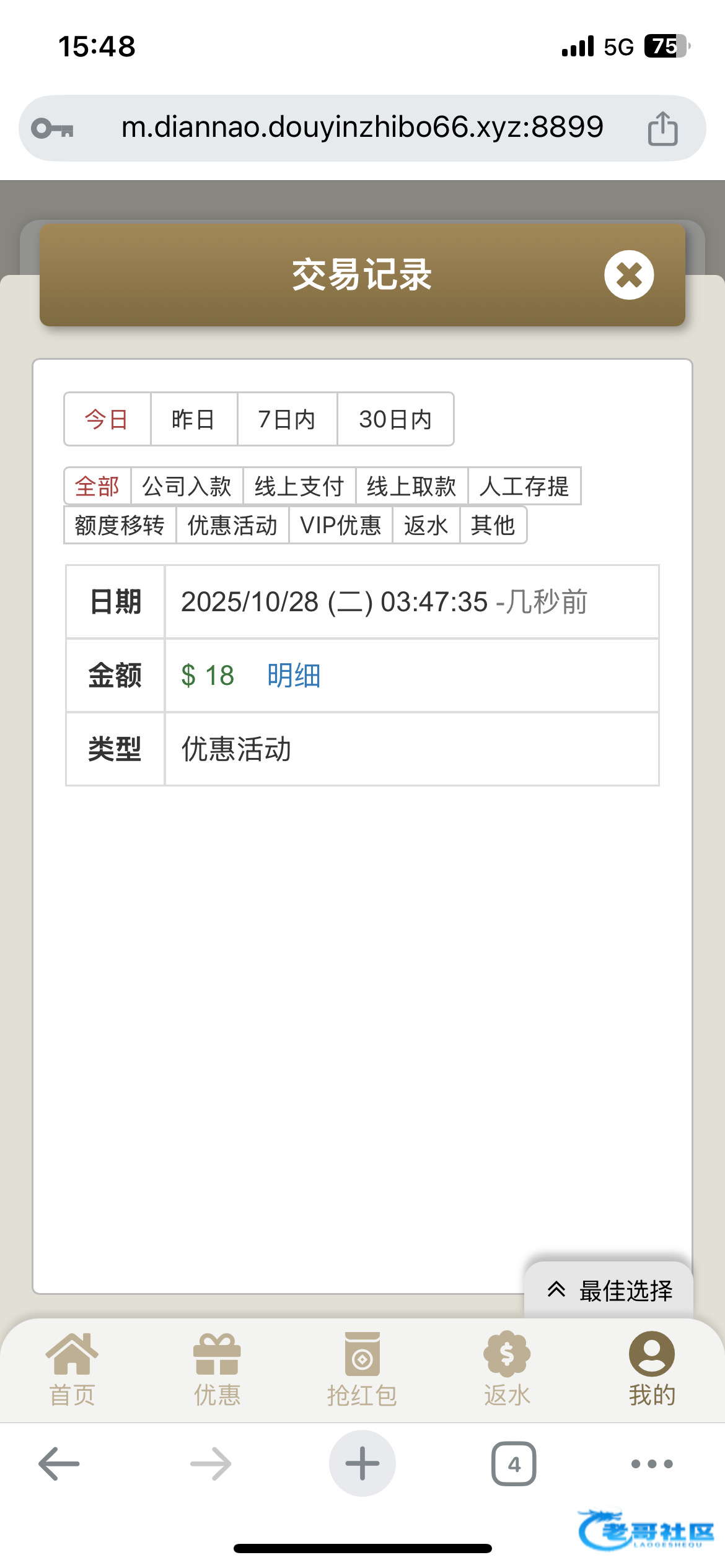Open the browser tabs switcher
This screenshot has height=1568, width=725.
pyautogui.click(x=514, y=1464)
